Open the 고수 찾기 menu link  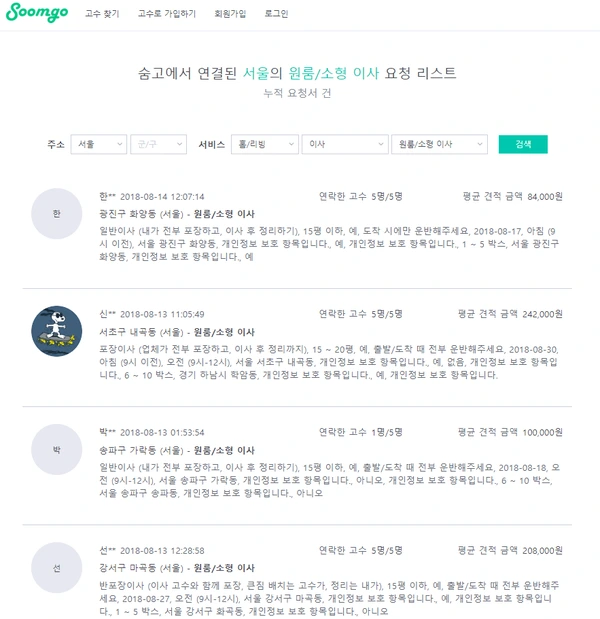point(102,14)
